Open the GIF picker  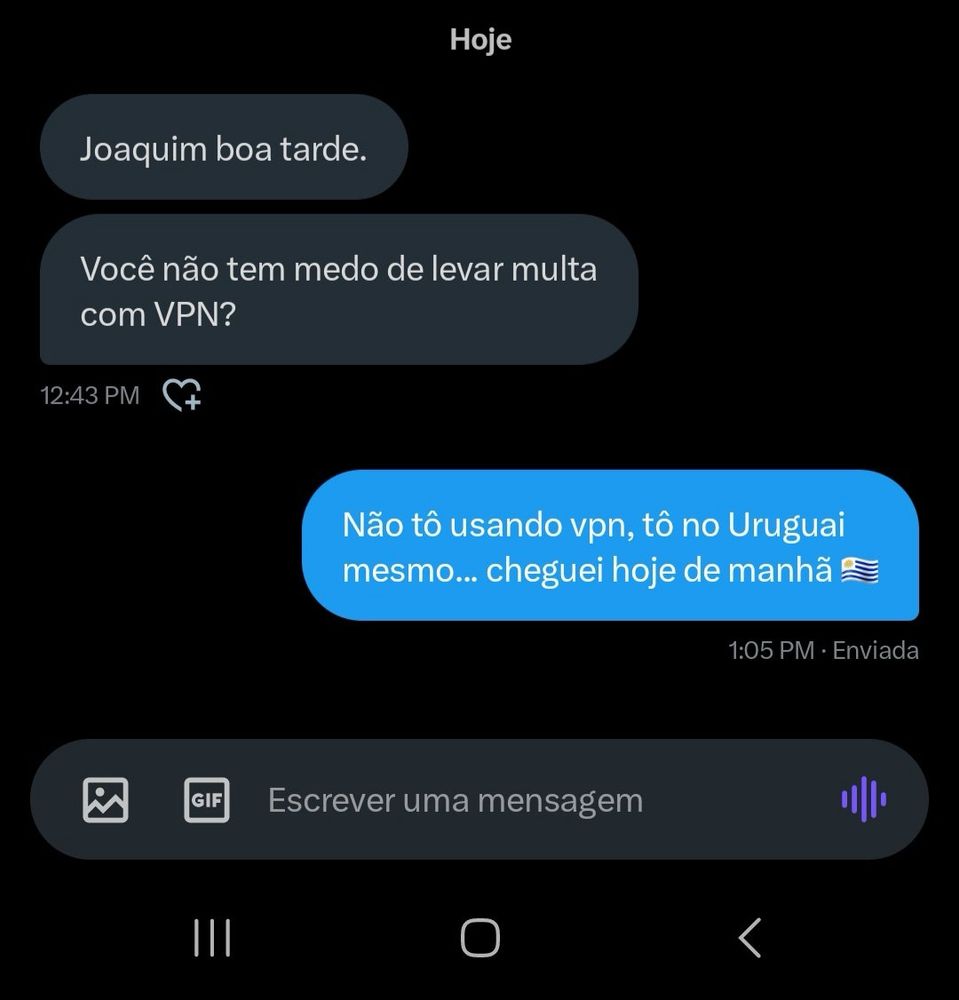tap(207, 800)
